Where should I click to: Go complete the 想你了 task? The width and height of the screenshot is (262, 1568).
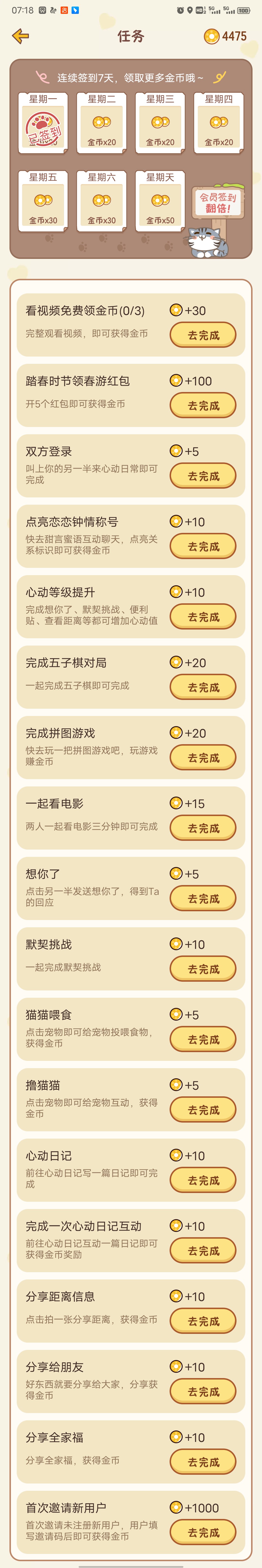click(x=203, y=898)
